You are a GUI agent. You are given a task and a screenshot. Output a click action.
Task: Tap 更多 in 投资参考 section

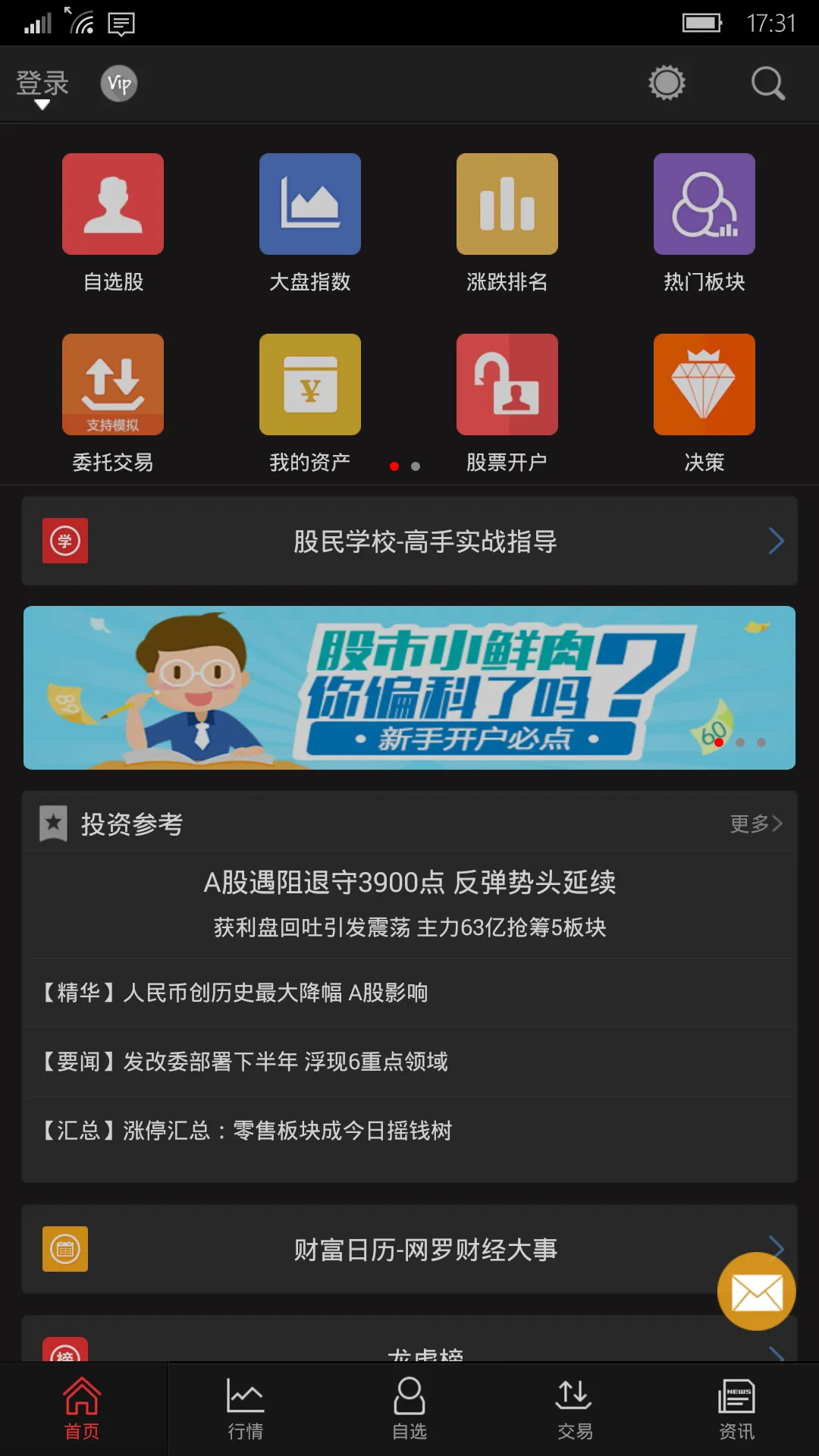coord(755,824)
